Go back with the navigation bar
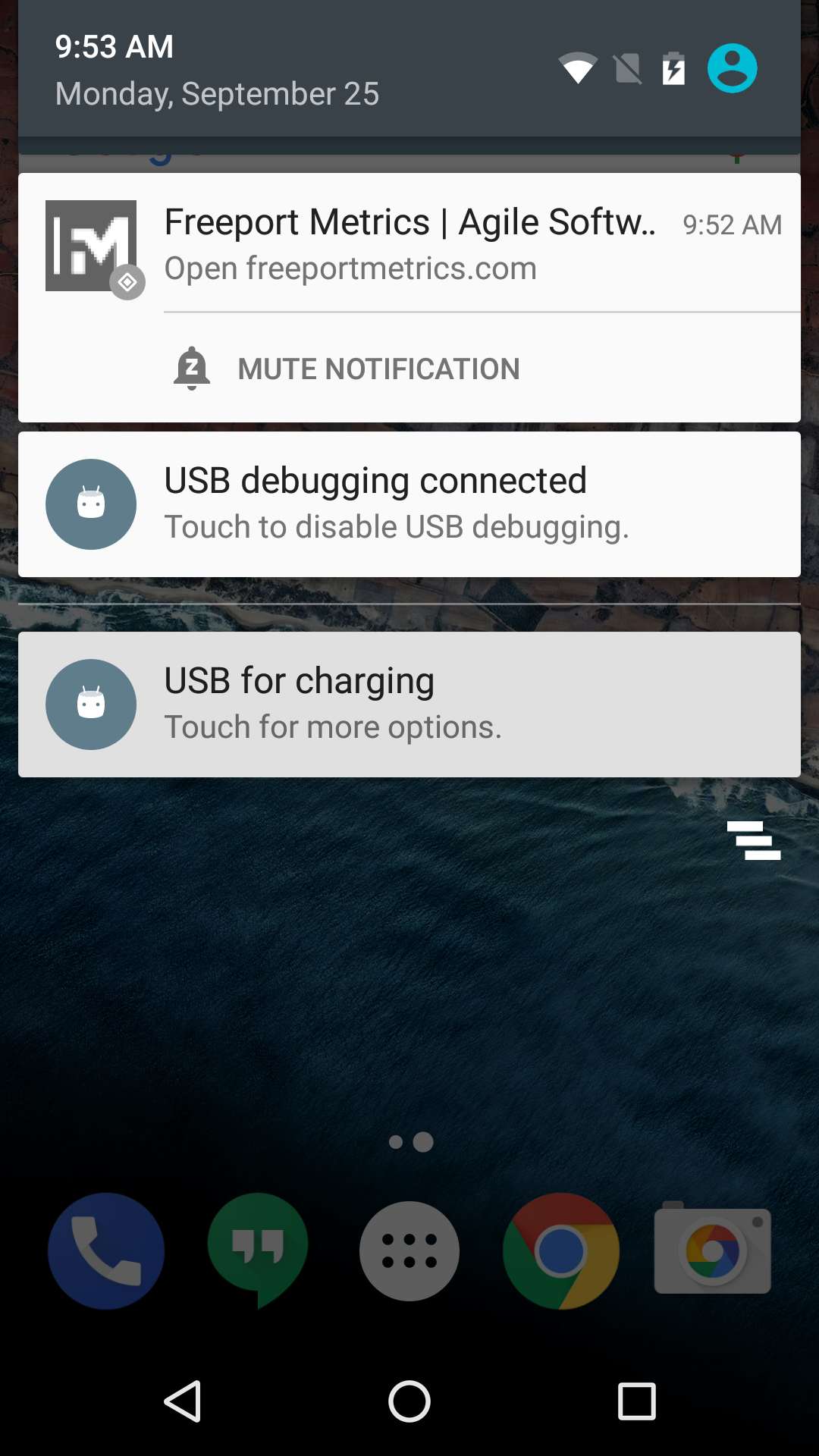Screen dimensions: 819x1456 click(x=183, y=1401)
